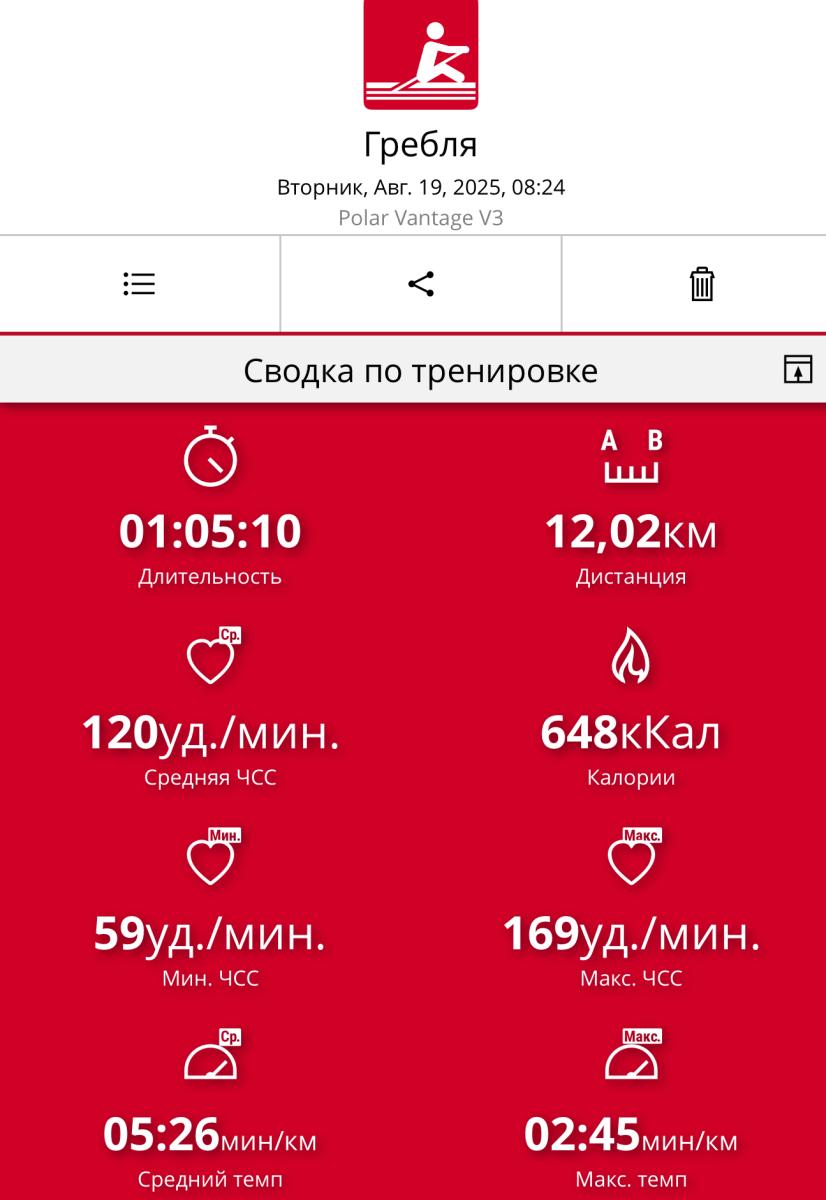Open the training details list

point(139,285)
